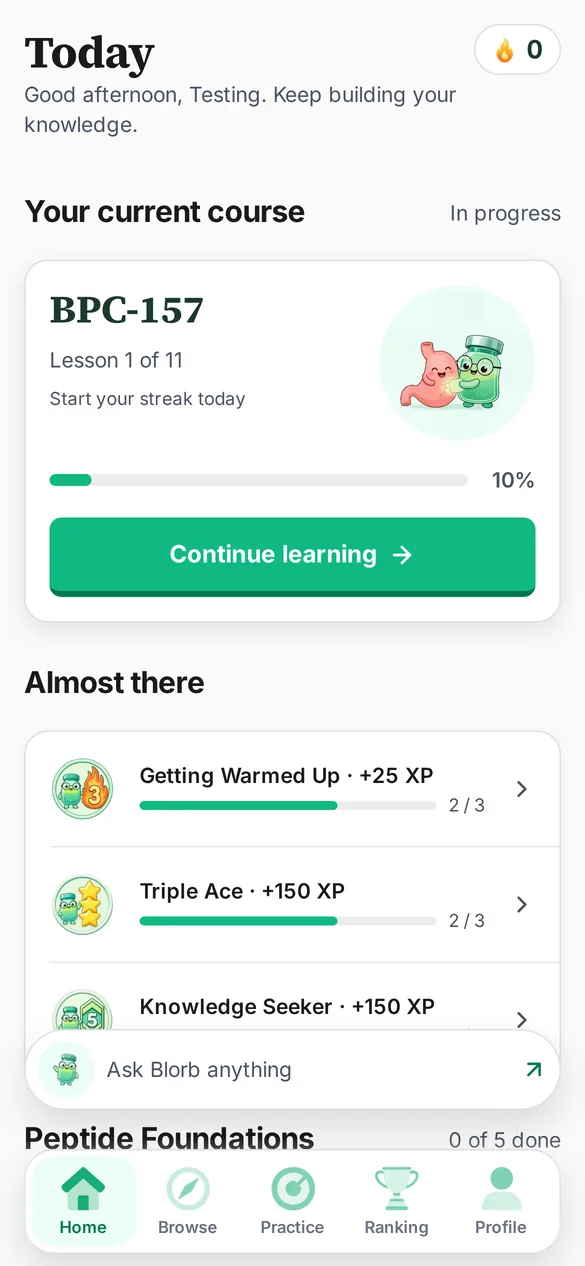
Task: Open the Ranking tab
Action: pyautogui.click(x=396, y=1201)
